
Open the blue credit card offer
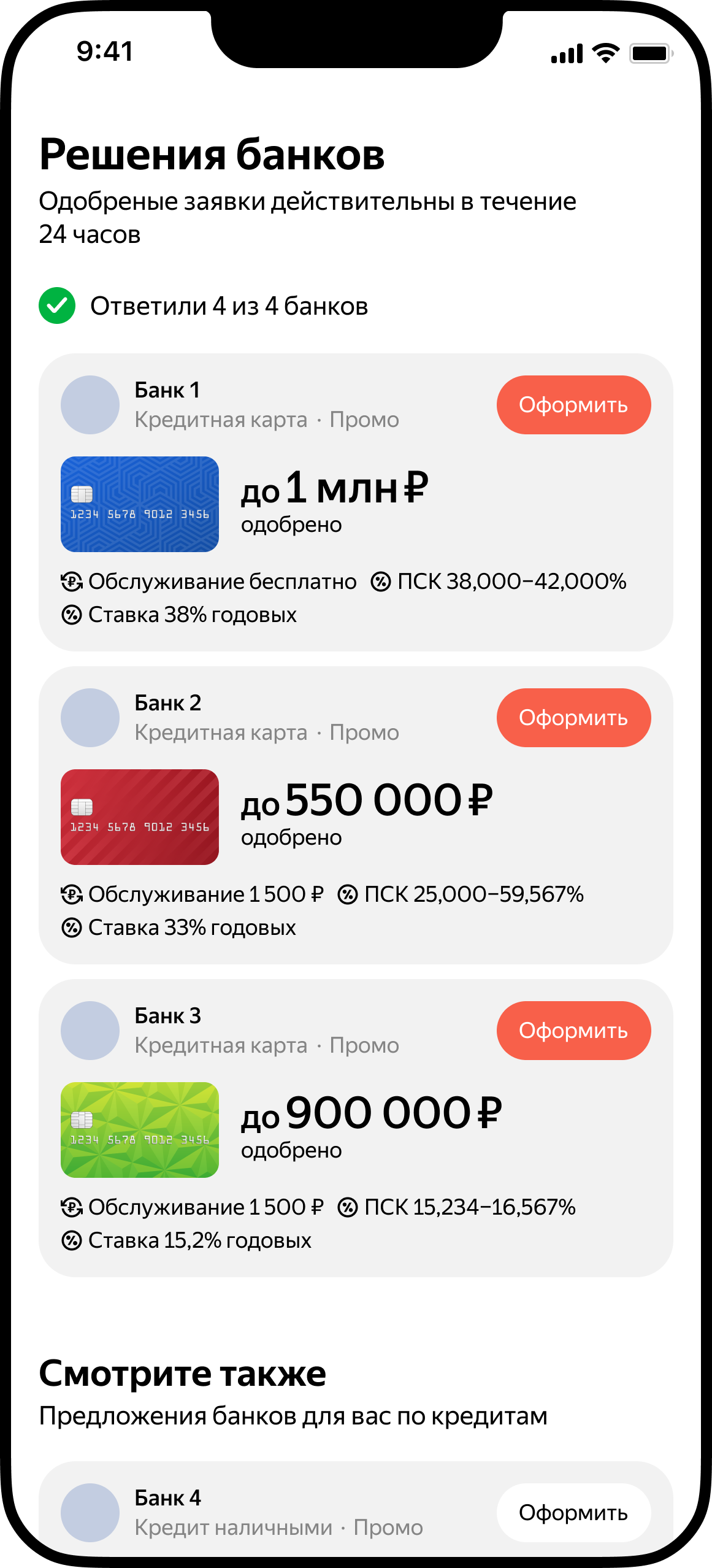click(x=140, y=504)
